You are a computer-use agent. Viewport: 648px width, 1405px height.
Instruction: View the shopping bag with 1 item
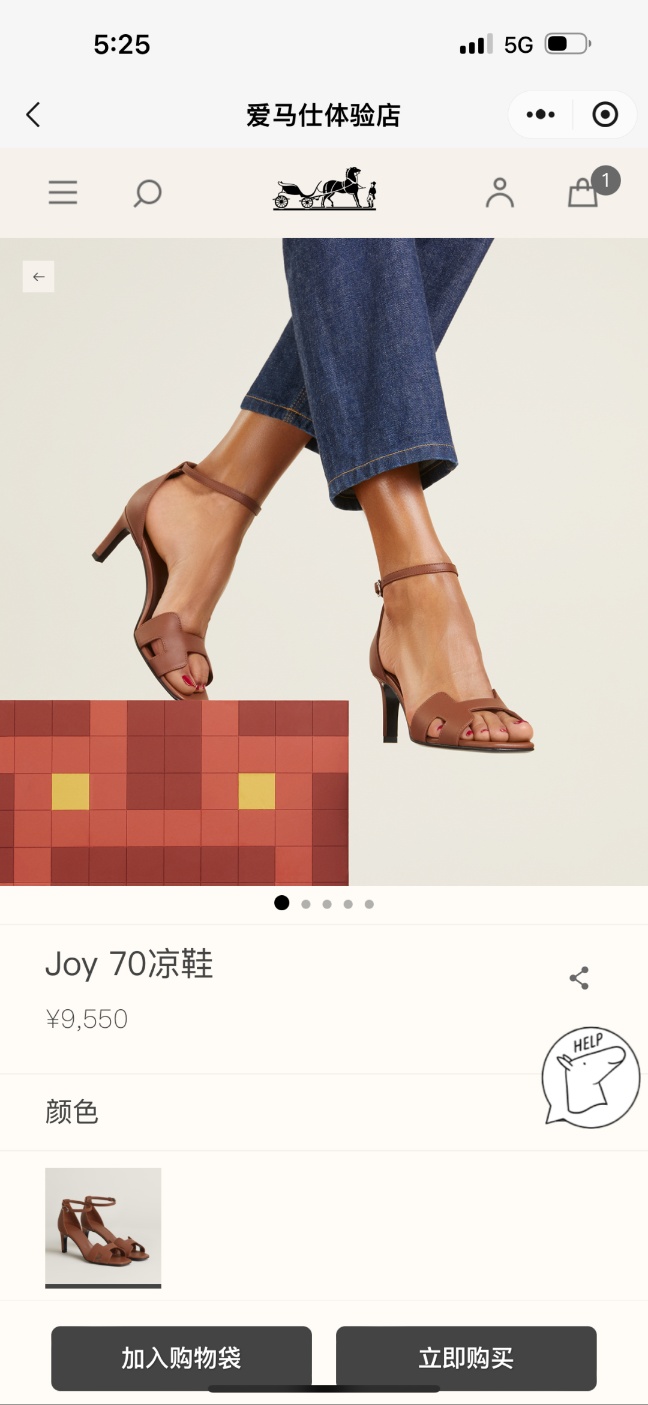point(584,192)
